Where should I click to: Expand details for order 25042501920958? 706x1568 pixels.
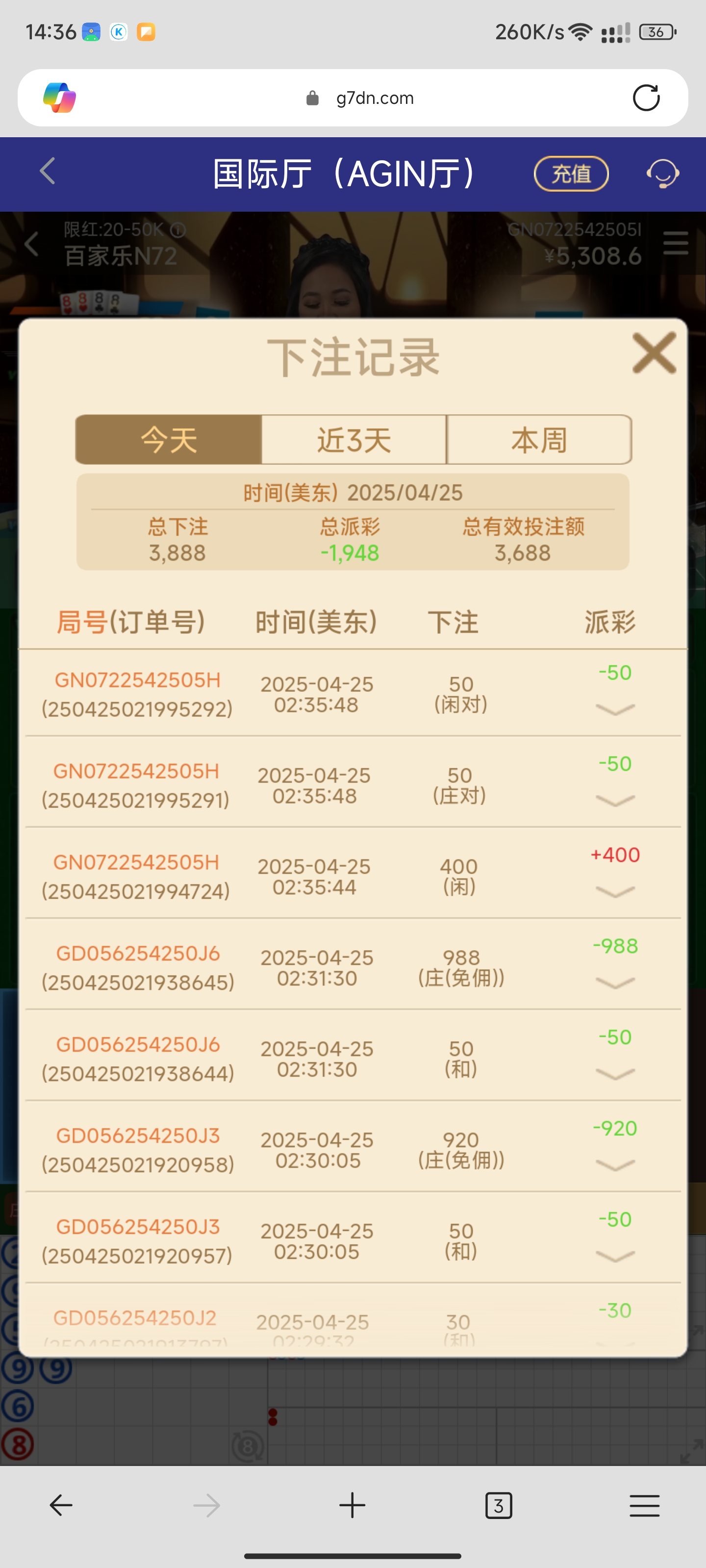click(x=615, y=1165)
